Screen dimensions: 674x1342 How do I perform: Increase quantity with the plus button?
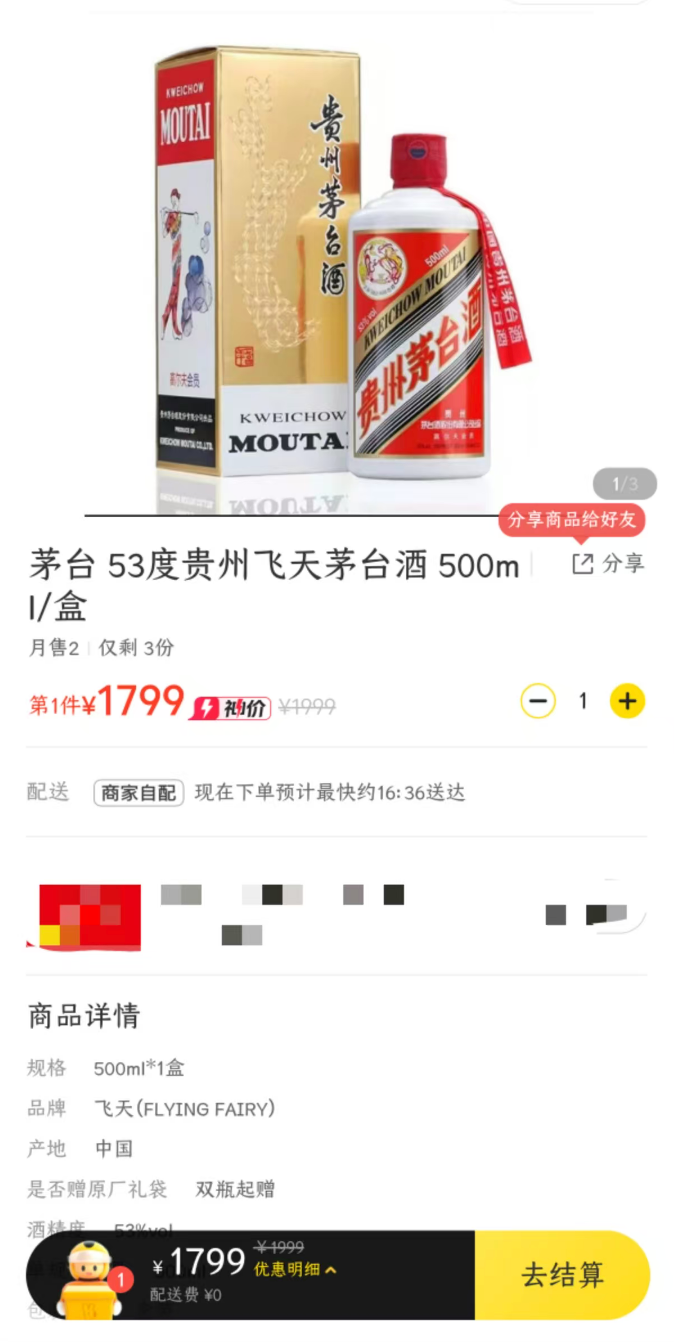click(x=627, y=701)
